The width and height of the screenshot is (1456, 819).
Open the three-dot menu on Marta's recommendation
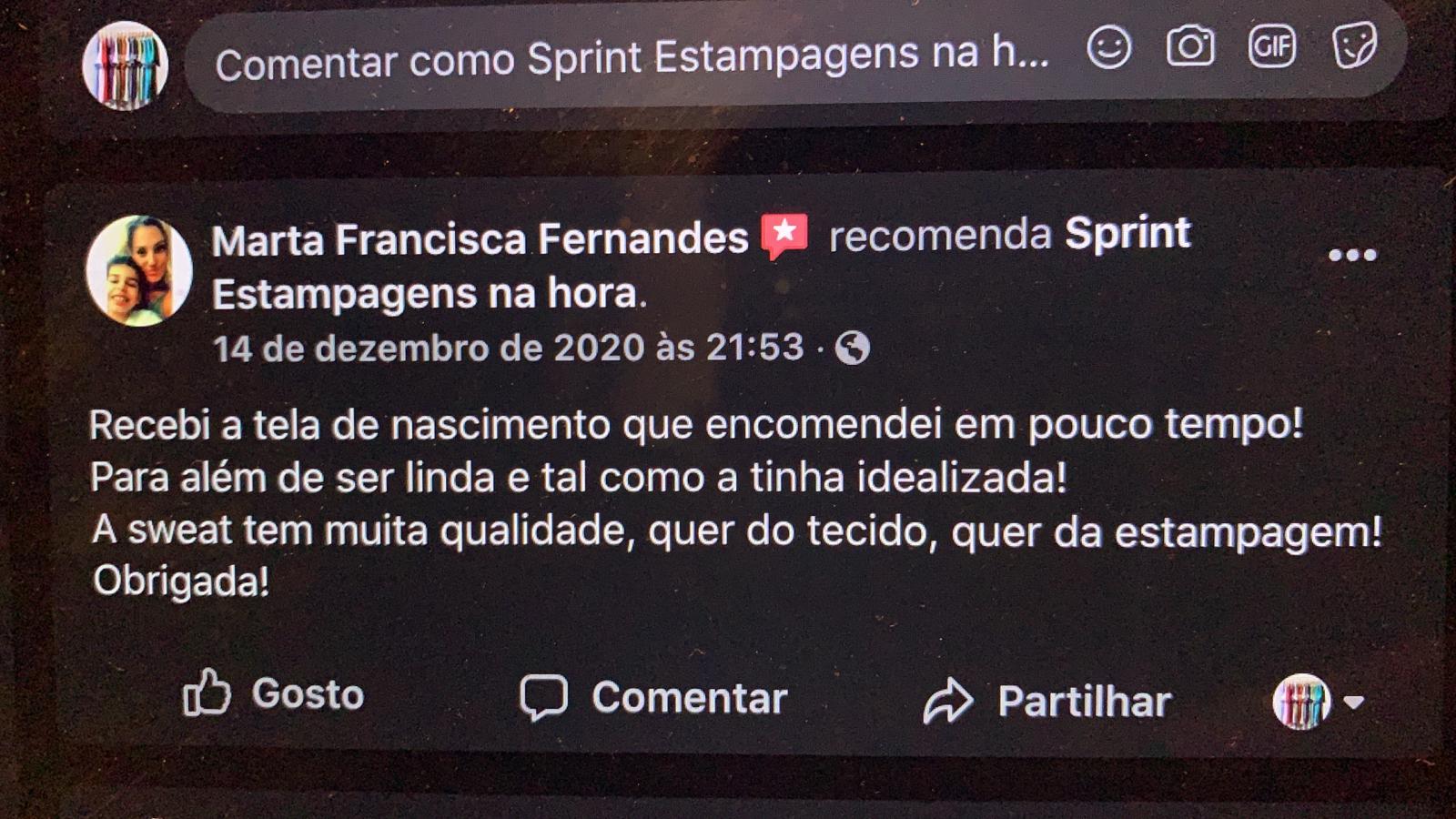coord(1351,256)
